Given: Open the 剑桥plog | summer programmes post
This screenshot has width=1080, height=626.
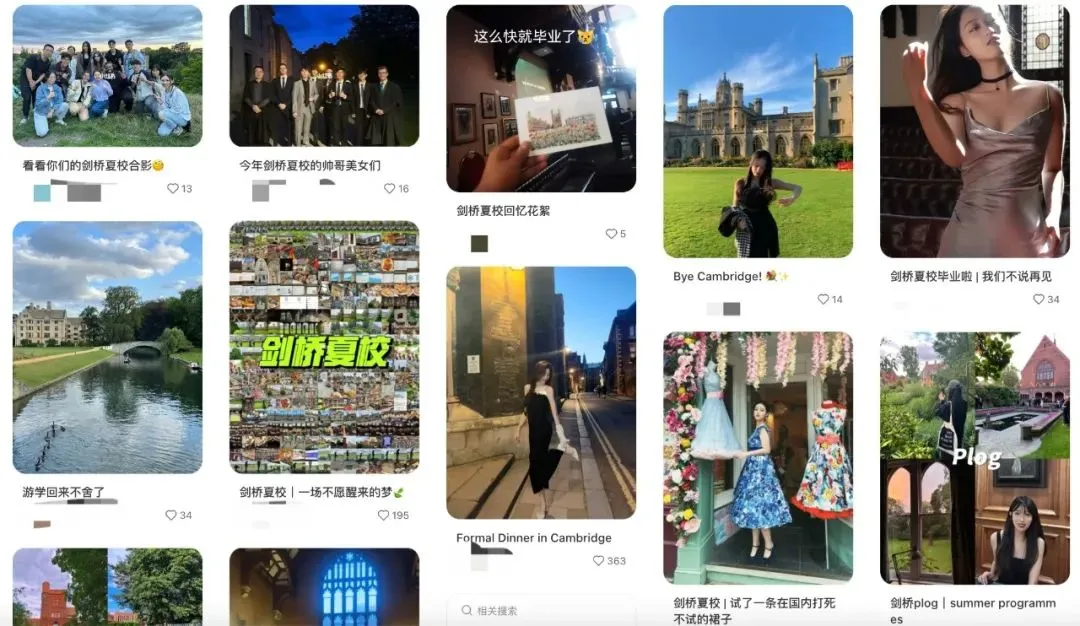Looking at the screenshot, I should pos(975,457).
